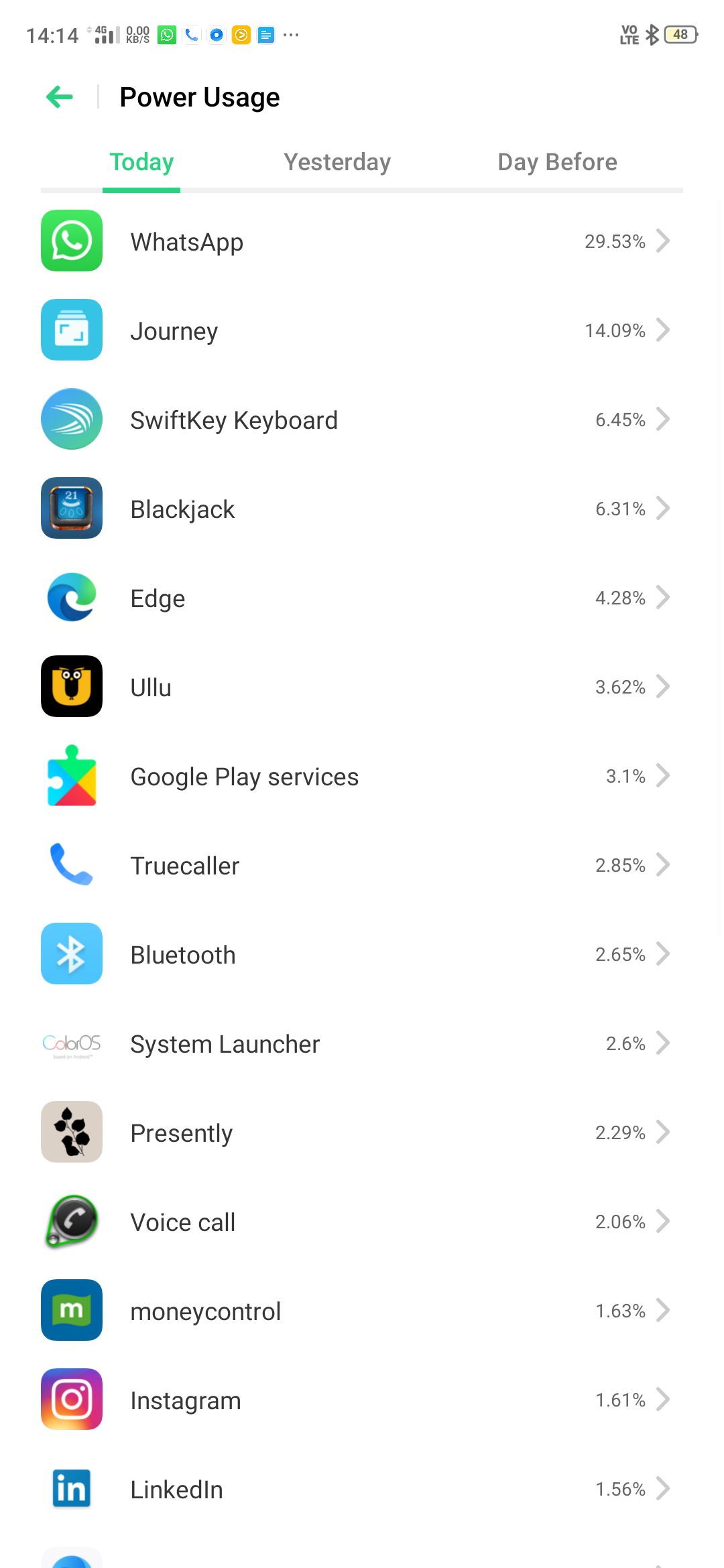The image size is (724, 1568).
Task: Switch to the Day Before tab
Action: (557, 162)
